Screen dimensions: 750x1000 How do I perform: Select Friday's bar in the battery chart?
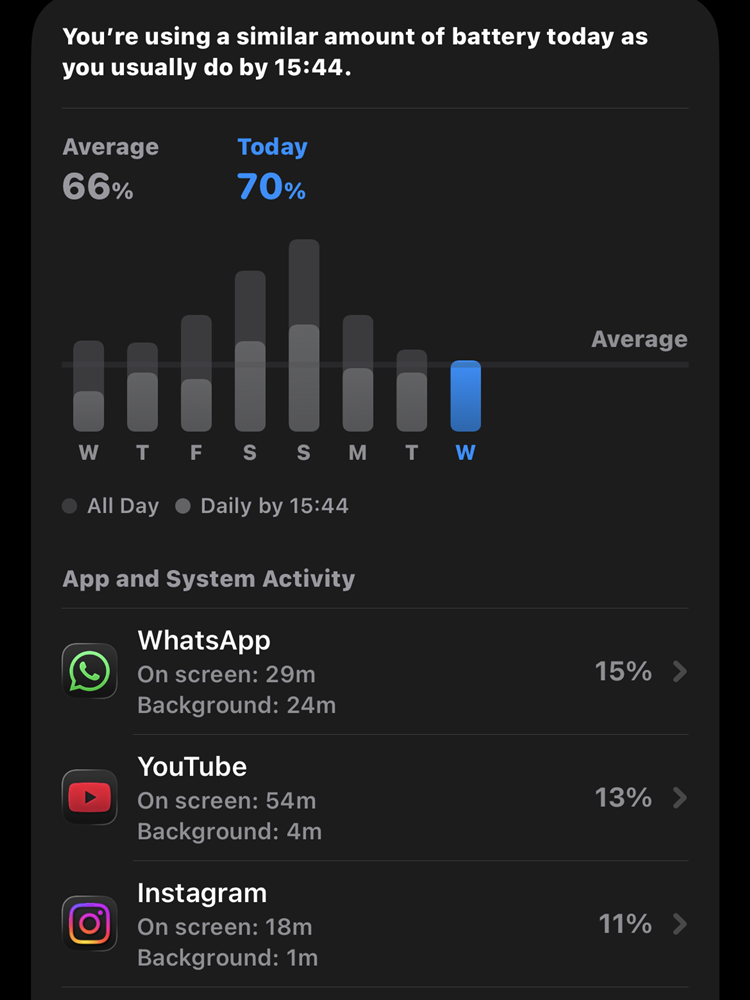pyautogui.click(x=196, y=375)
